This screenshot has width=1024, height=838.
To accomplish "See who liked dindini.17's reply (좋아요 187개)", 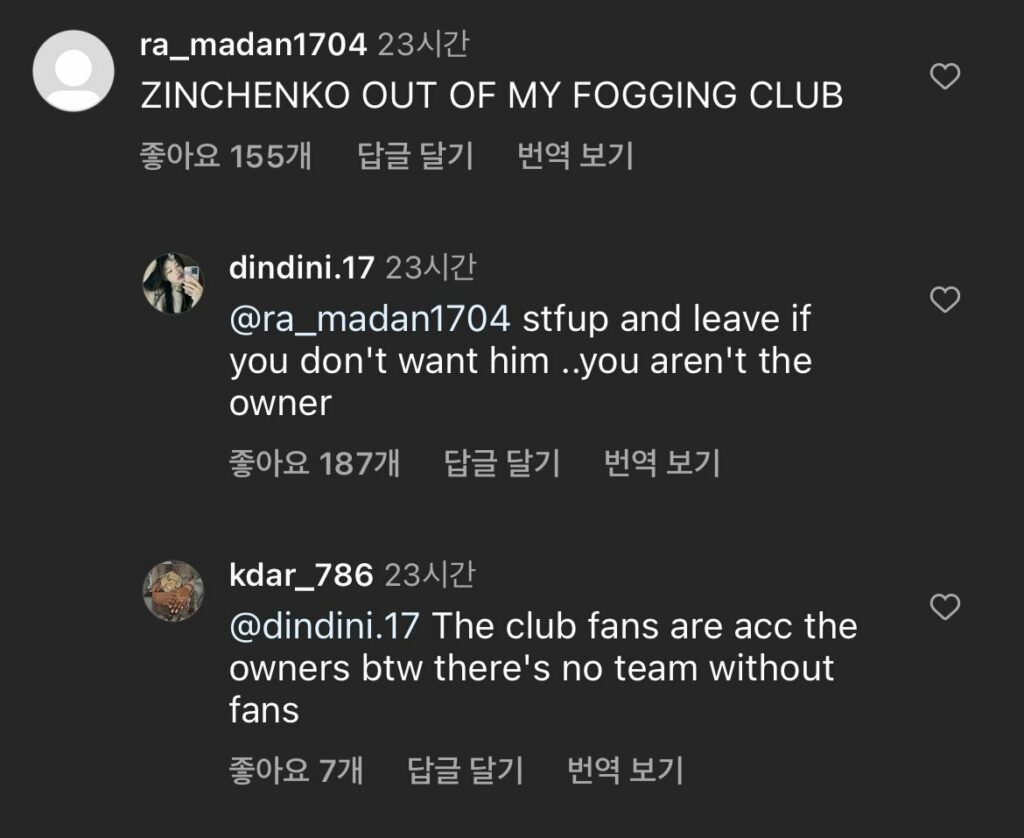I will pos(314,463).
